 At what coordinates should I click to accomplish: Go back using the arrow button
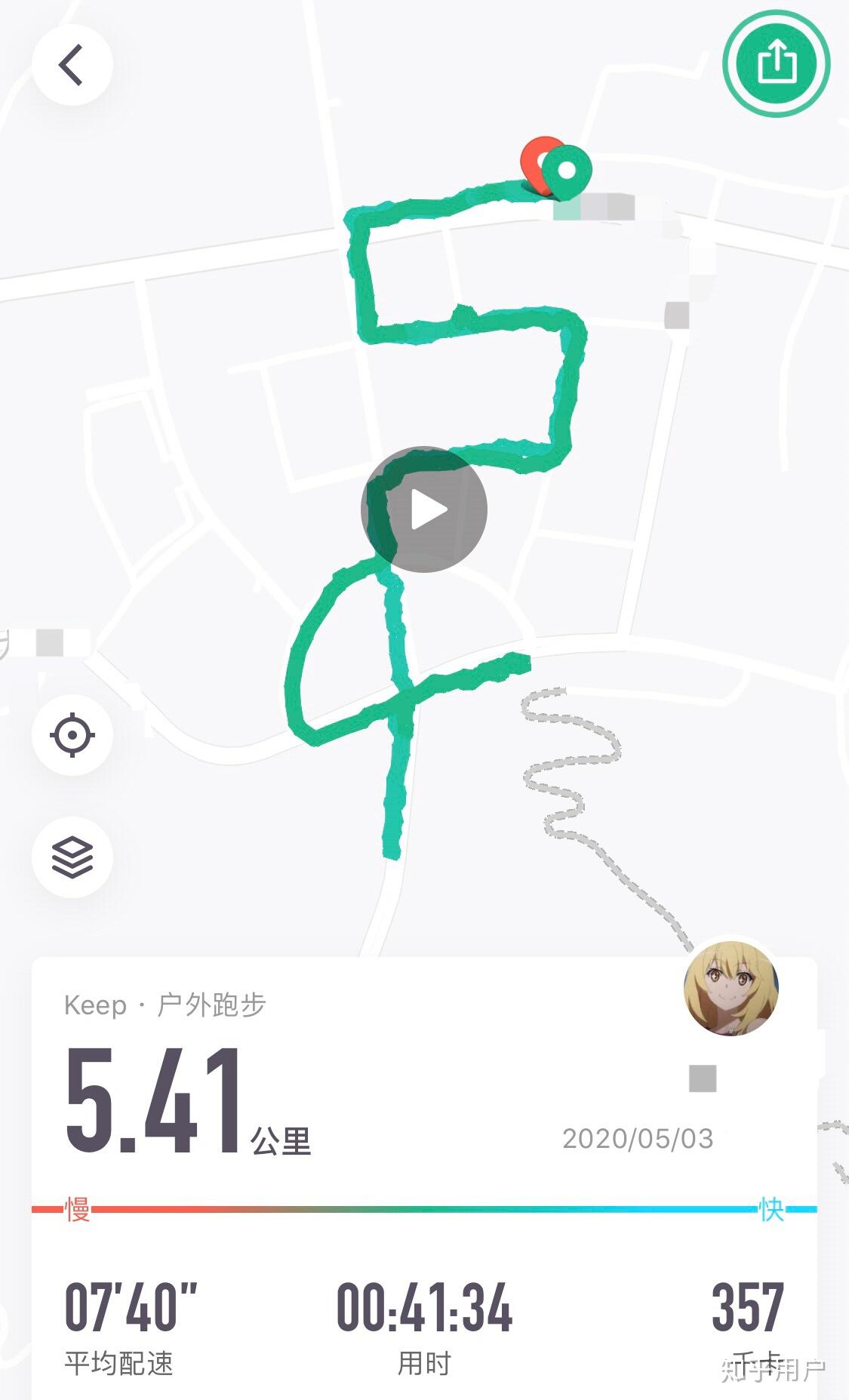(x=72, y=65)
